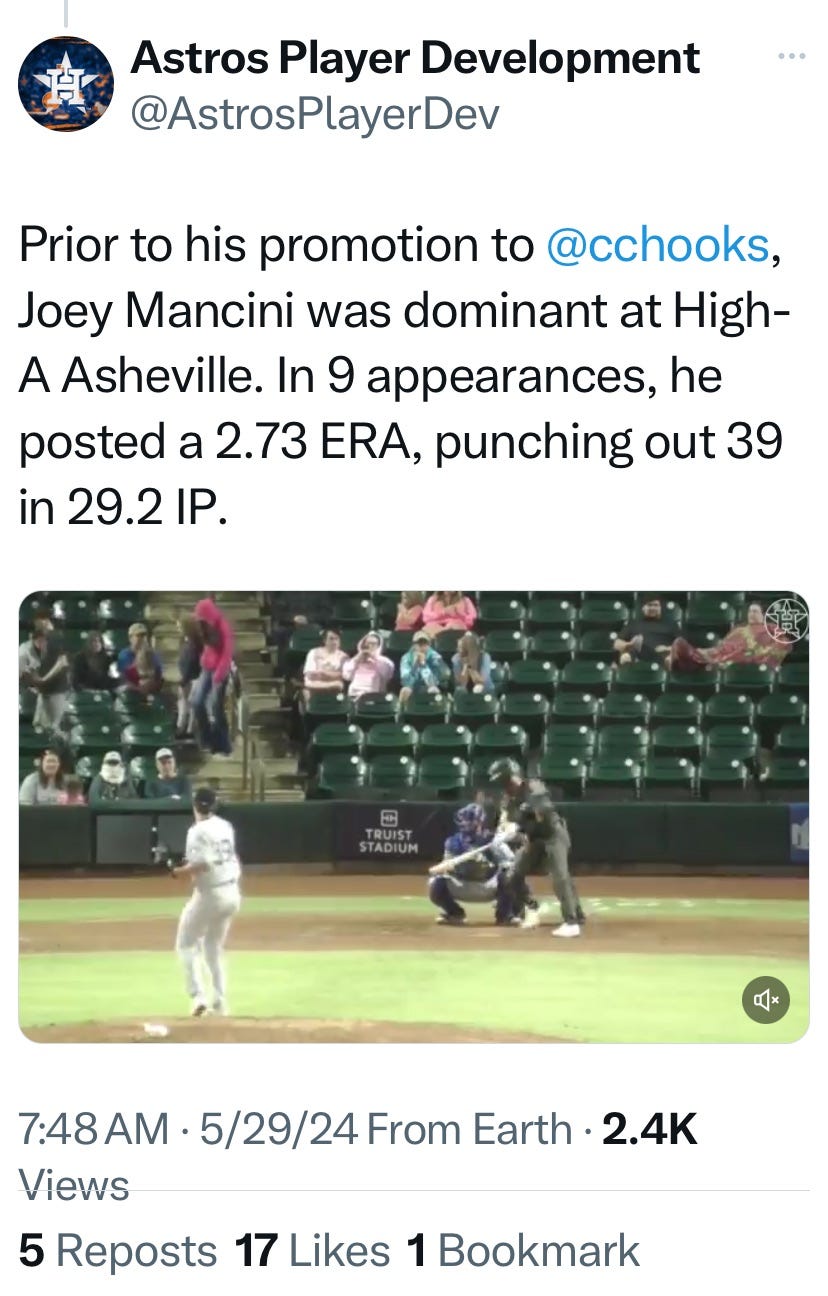The image size is (828, 1296).
Task: Unmute the video with the speaker icon
Action: [766, 999]
